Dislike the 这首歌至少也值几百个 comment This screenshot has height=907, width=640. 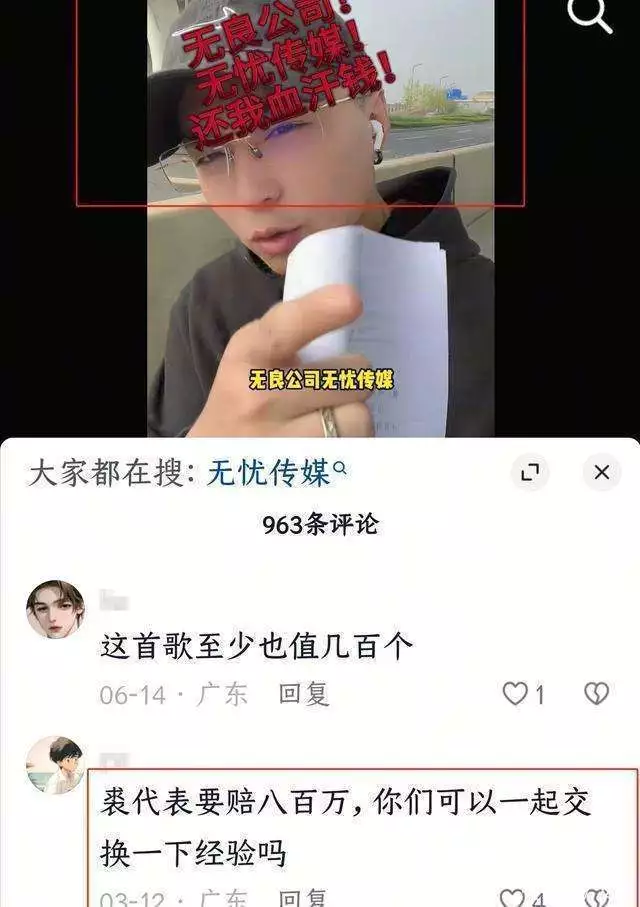tap(596, 693)
